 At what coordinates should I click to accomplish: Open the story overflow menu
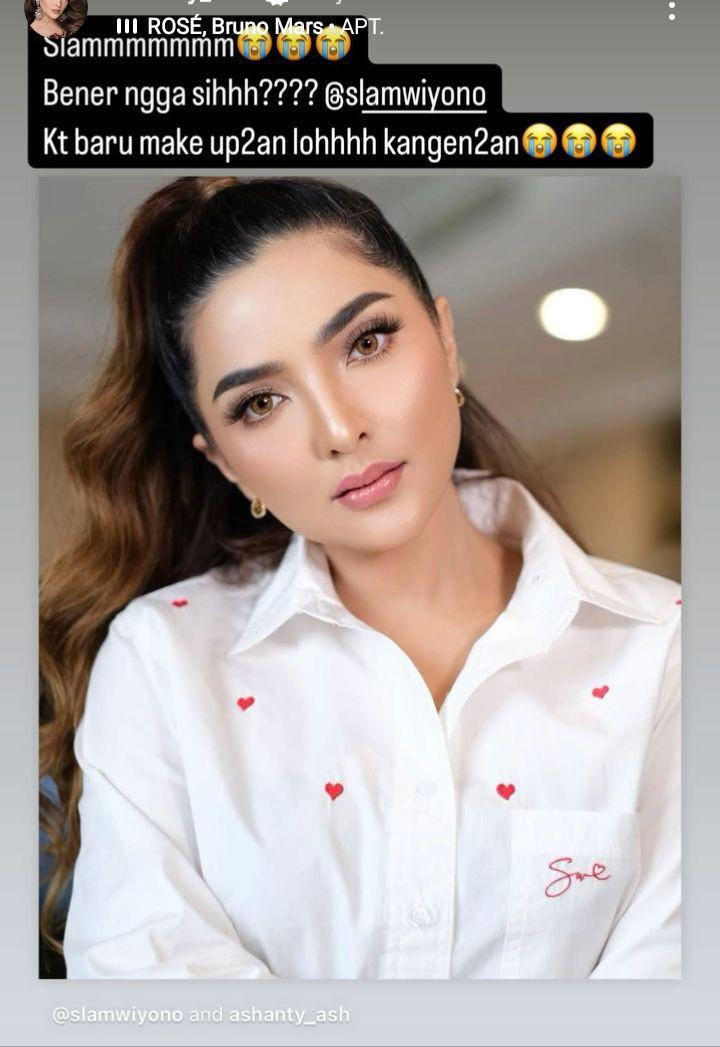[672, 11]
